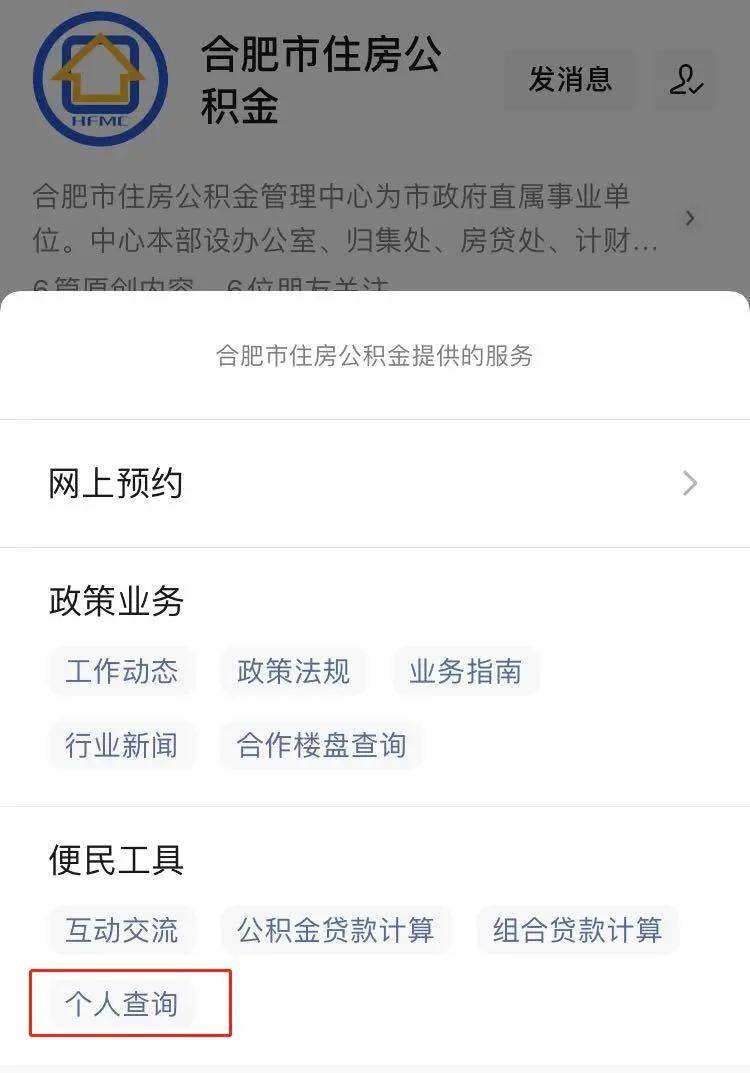Open the 网上预约 service row
The height and width of the screenshot is (1073, 750).
point(374,484)
